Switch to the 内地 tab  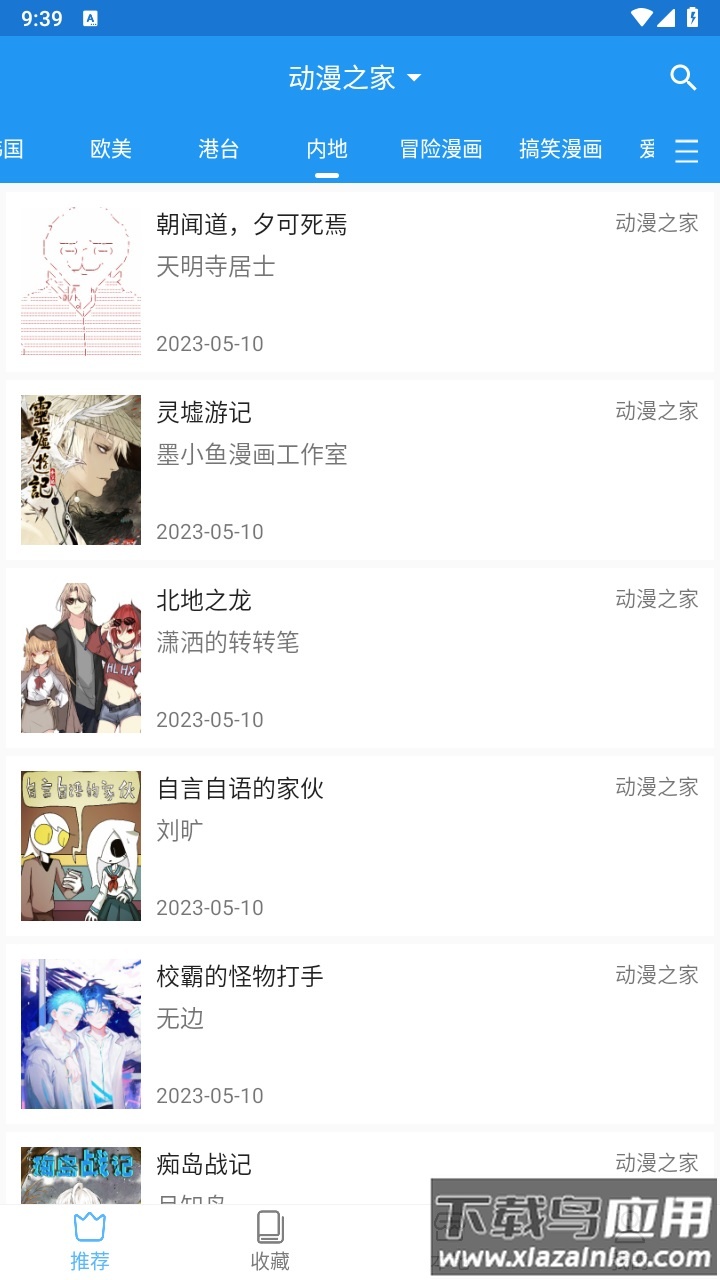(329, 149)
